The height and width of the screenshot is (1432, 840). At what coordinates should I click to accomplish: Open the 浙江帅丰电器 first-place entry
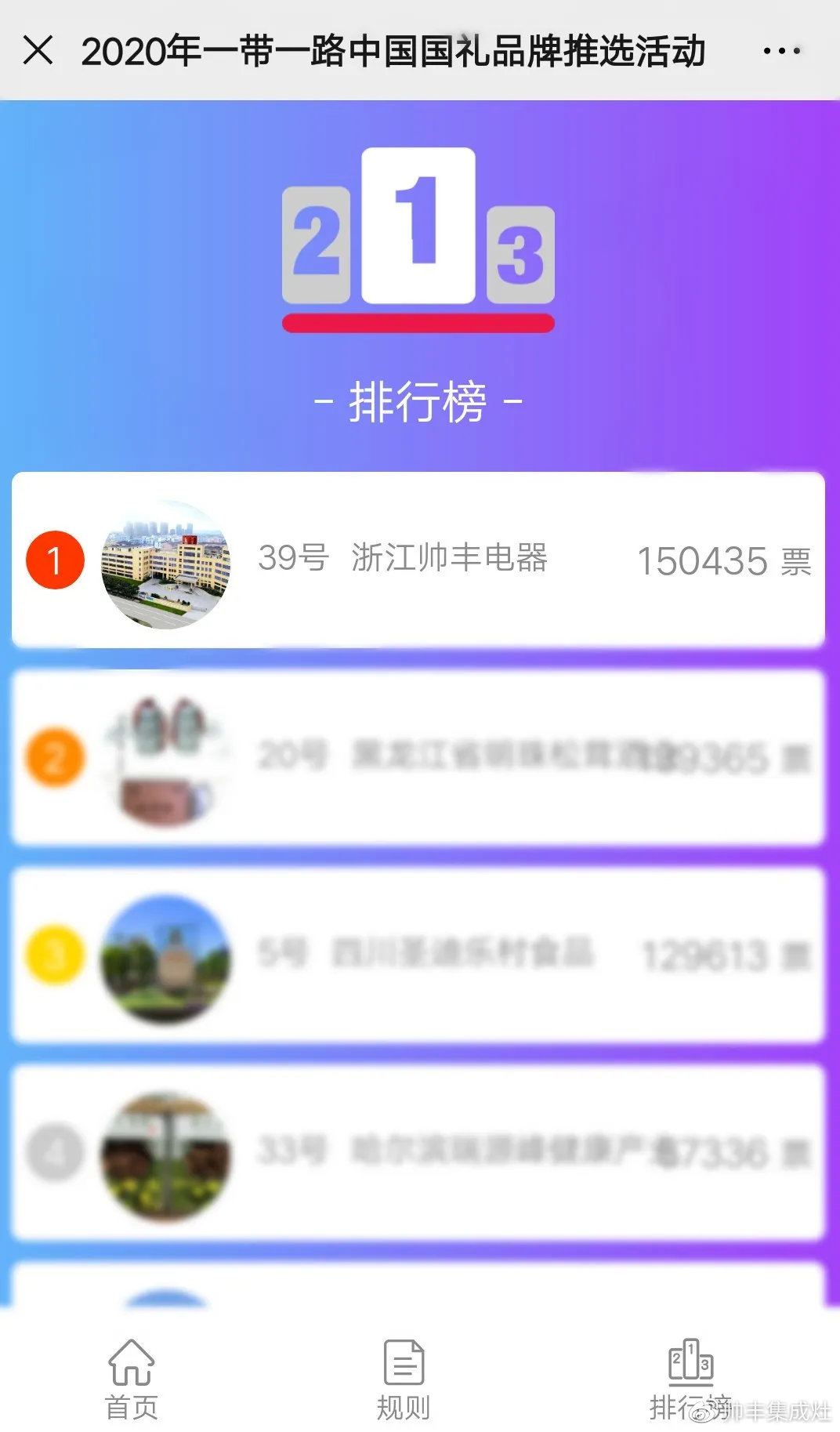(419, 559)
